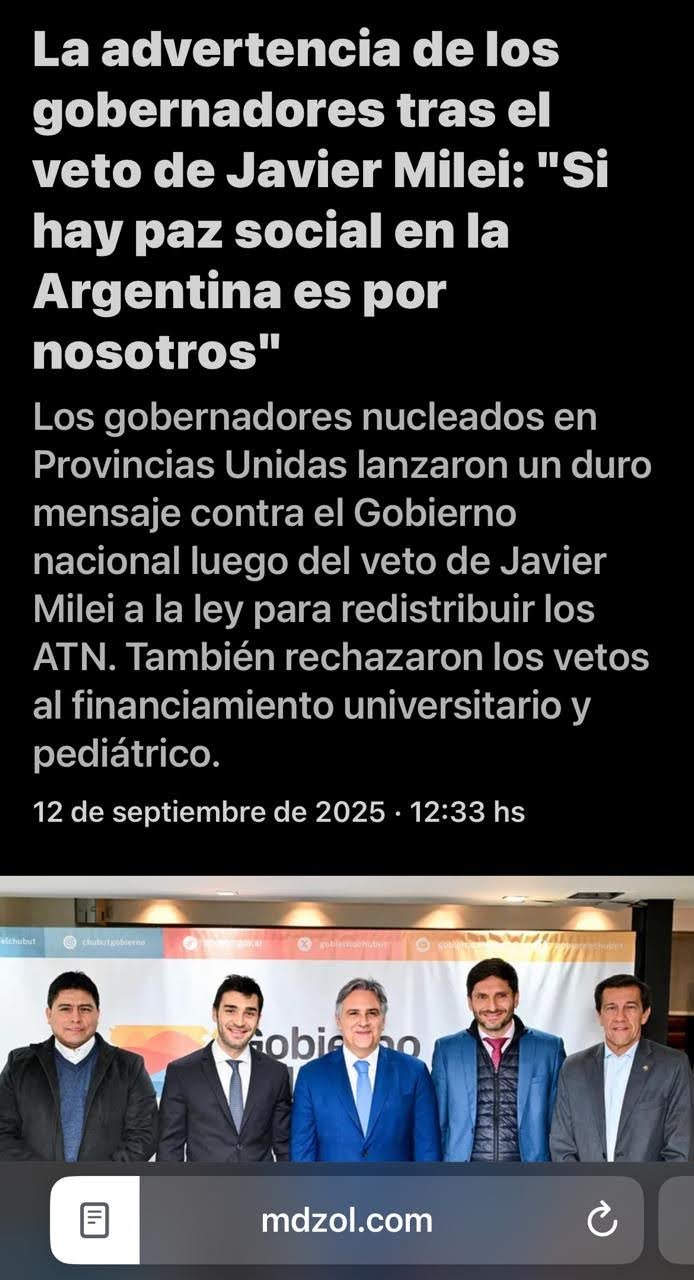Tap the mdzol.com address bar
This screenshot has height=1280, width=694.
point(347,1220)
